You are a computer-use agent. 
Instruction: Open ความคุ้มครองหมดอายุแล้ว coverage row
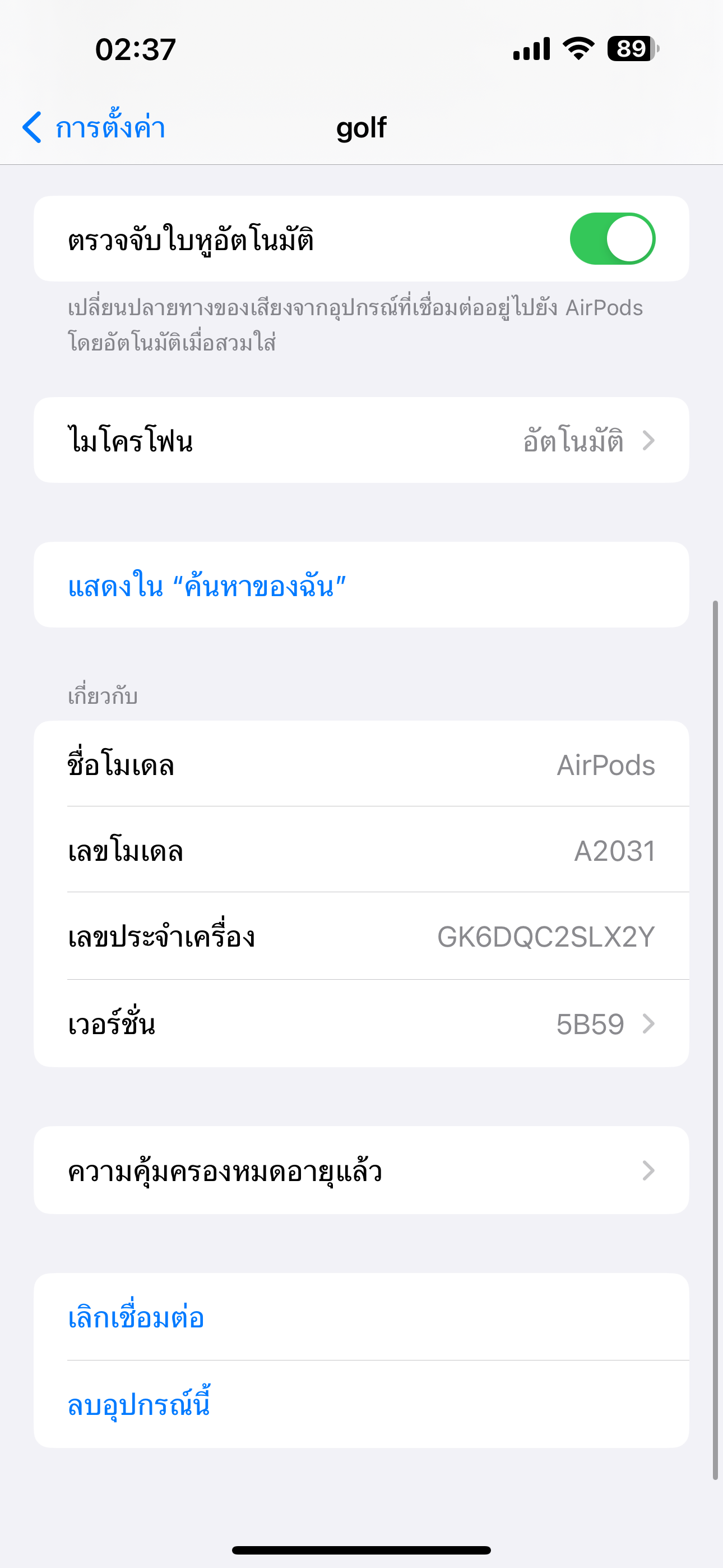[361, 1170]
